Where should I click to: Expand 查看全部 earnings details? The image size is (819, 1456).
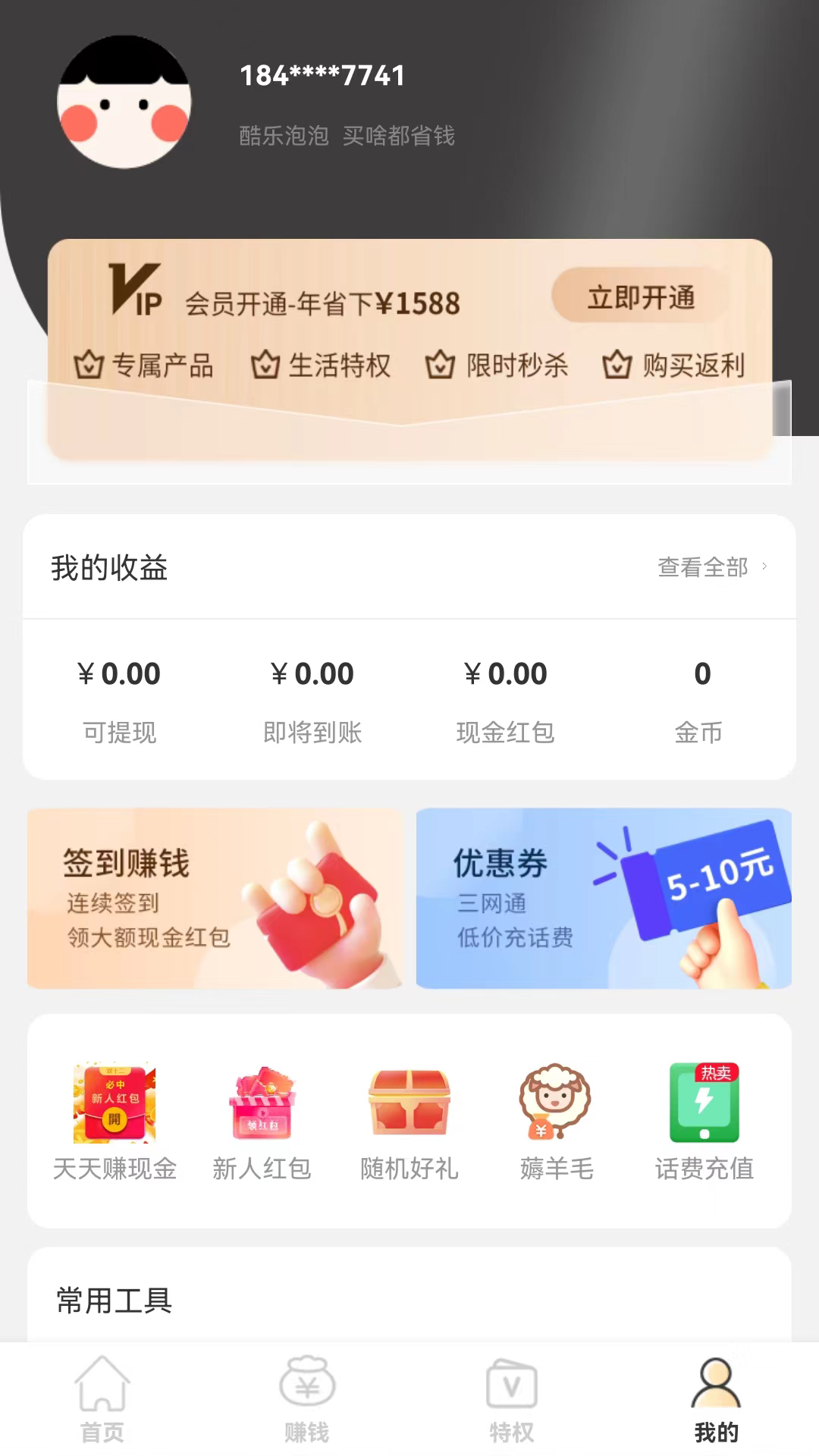coord(704,566)
